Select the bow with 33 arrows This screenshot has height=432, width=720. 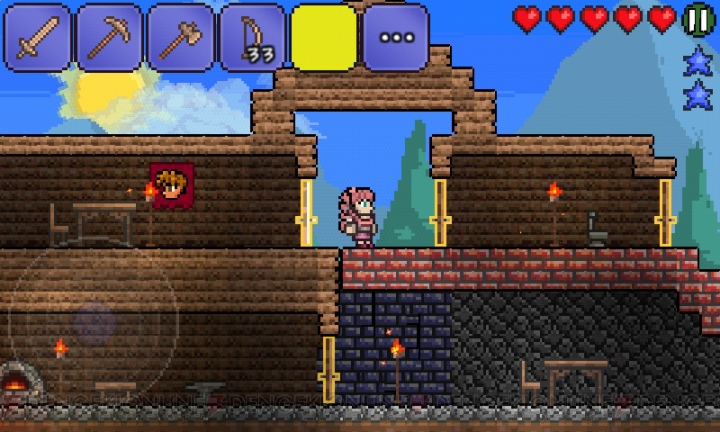click(x=252, y=38)
